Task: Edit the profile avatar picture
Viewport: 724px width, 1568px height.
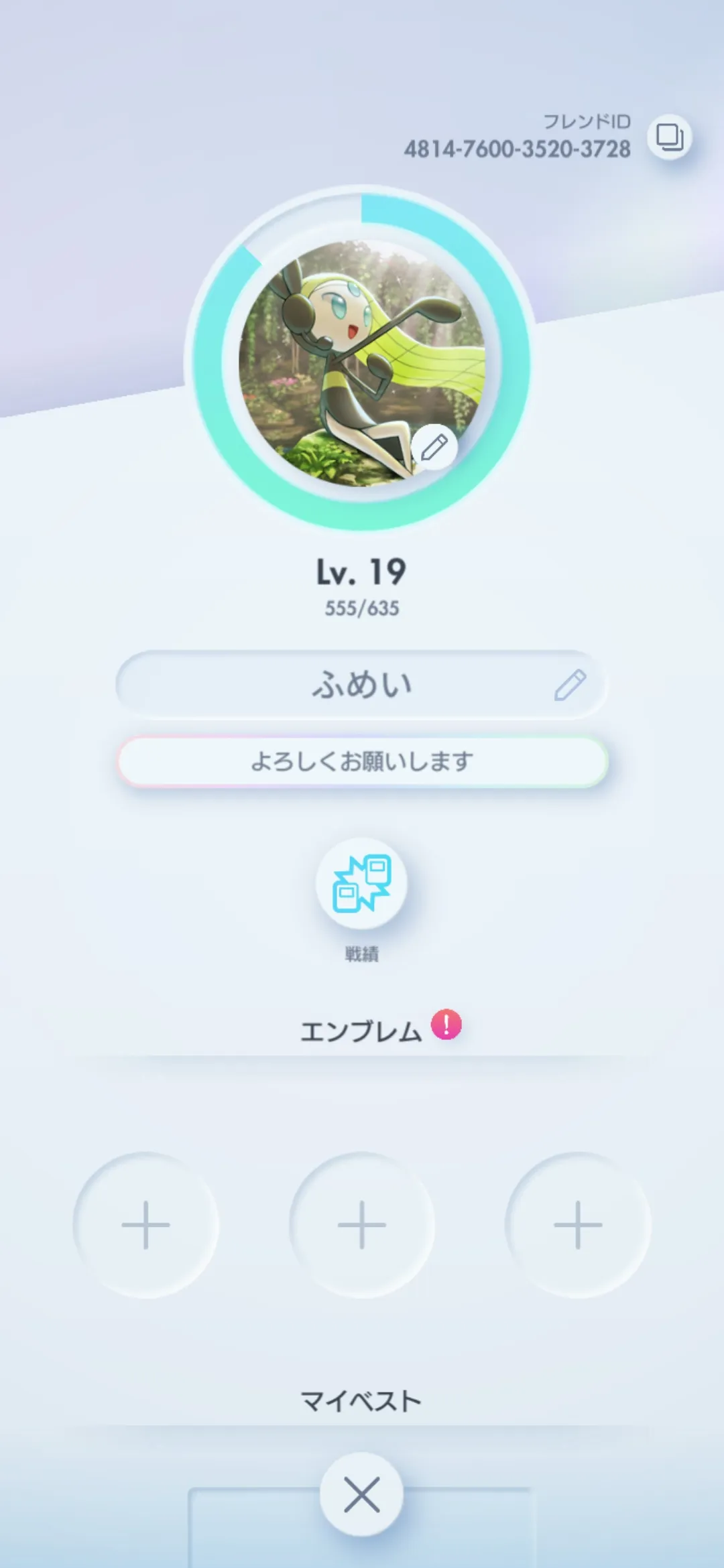Action: (x=434, y=447)
